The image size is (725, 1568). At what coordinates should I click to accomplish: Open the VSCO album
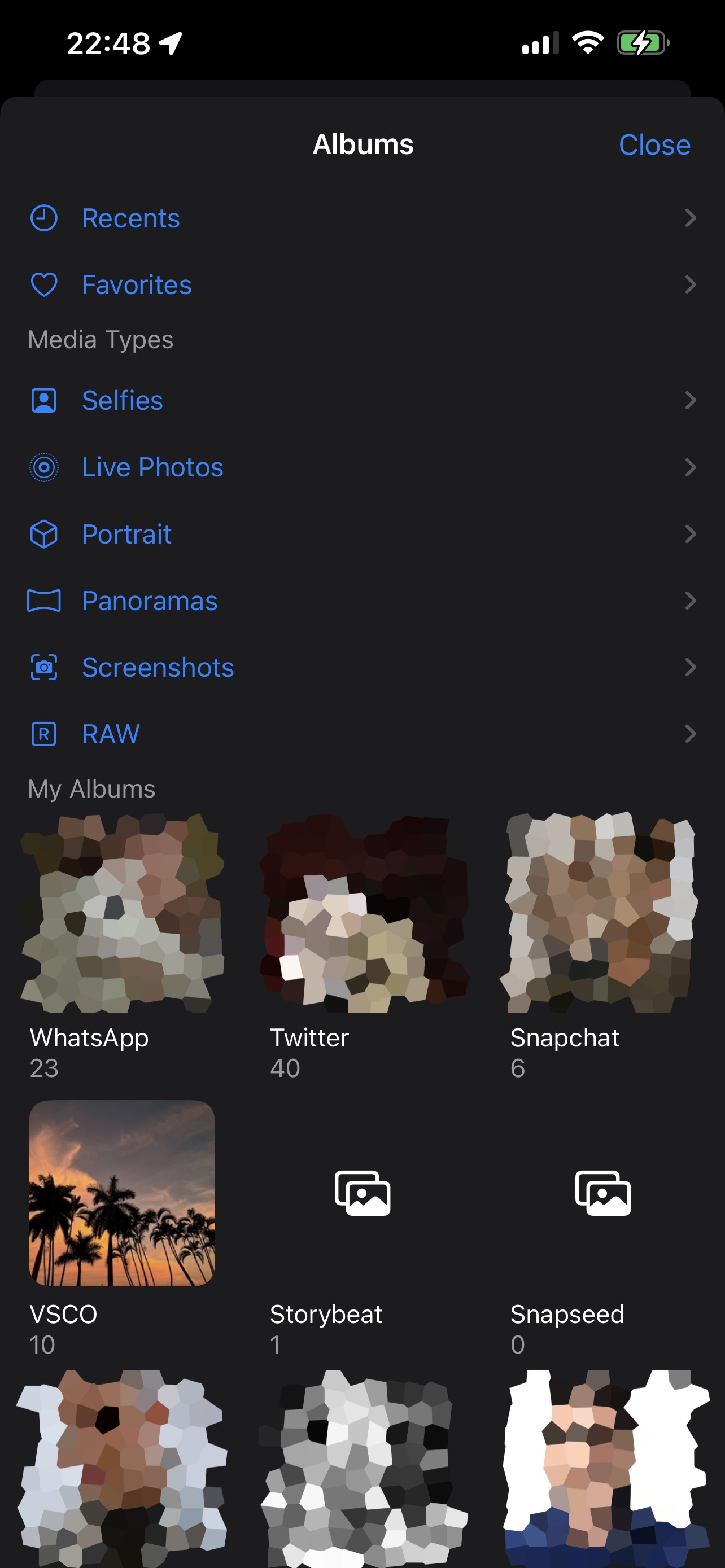tap(122, 1193)
